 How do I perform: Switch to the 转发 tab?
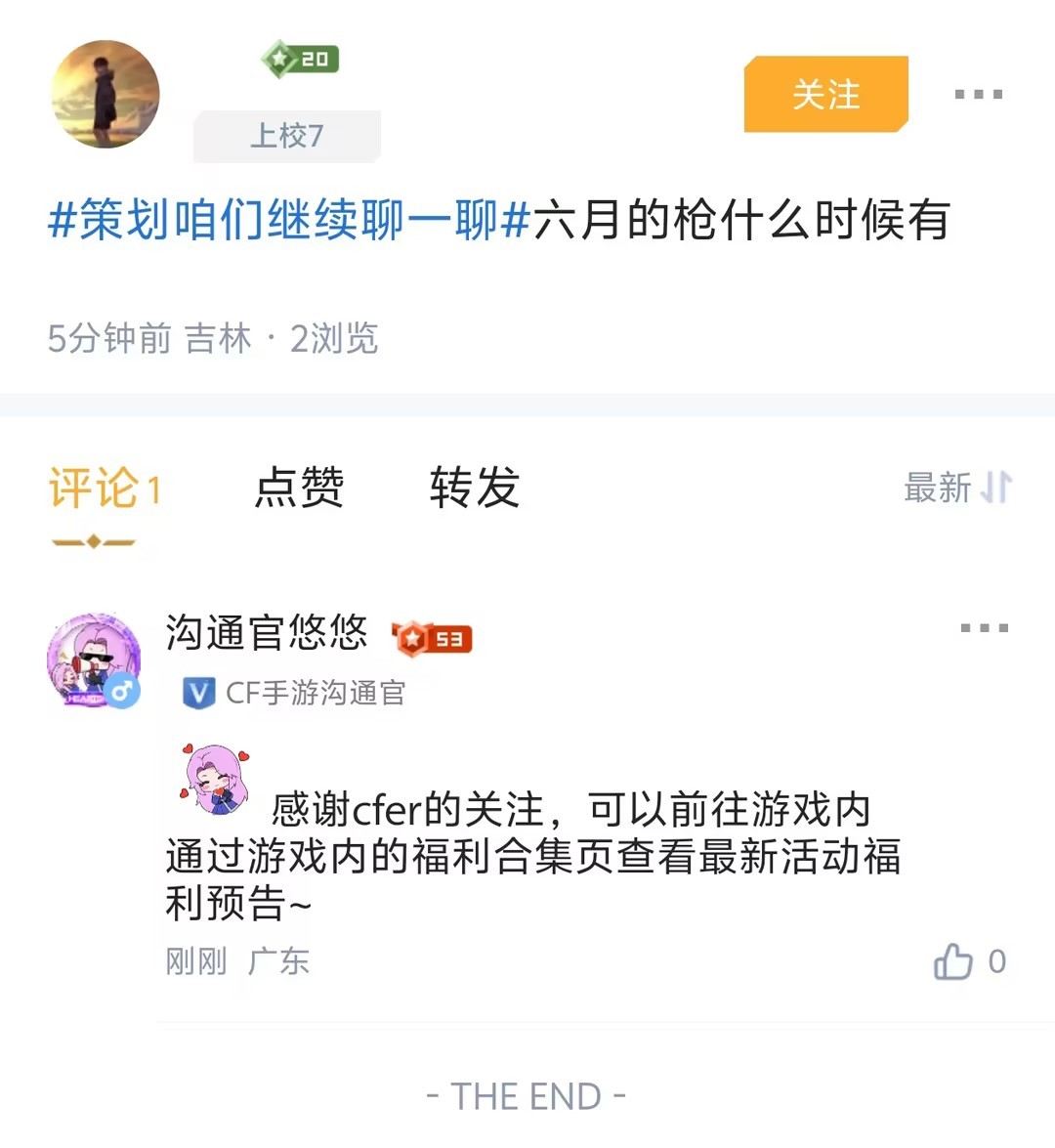(474, 488)
